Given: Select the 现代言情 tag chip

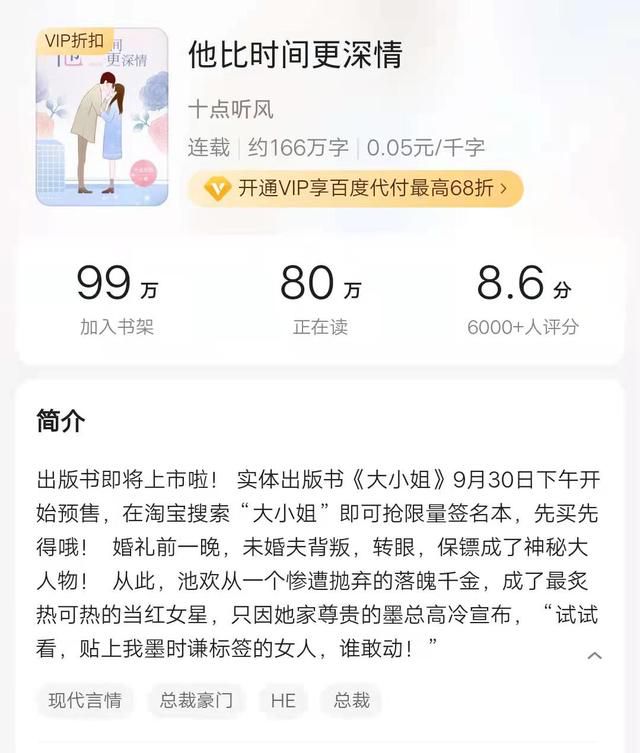Looking at the screenshot, I should tap(85, 700).
